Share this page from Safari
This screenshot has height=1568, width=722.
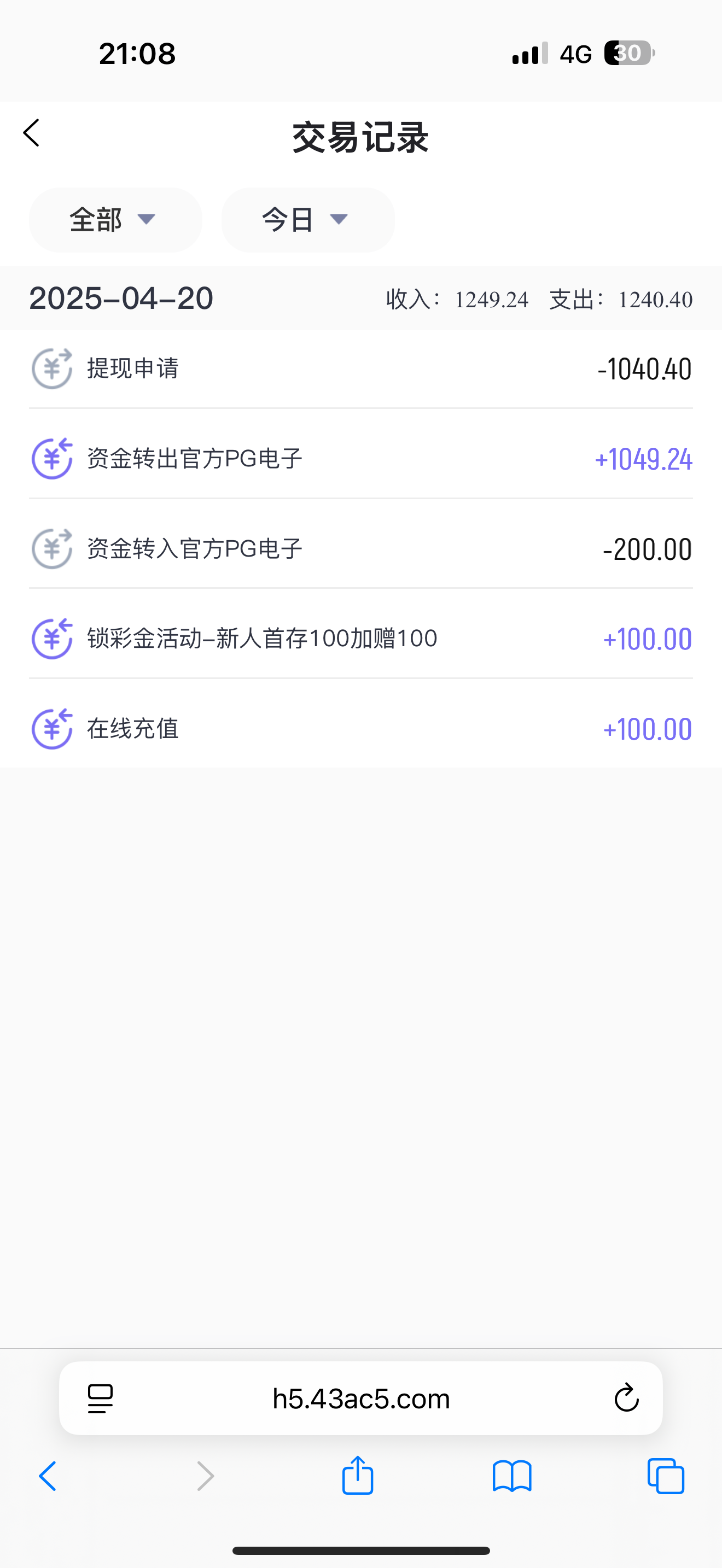tap(357, 1476)
